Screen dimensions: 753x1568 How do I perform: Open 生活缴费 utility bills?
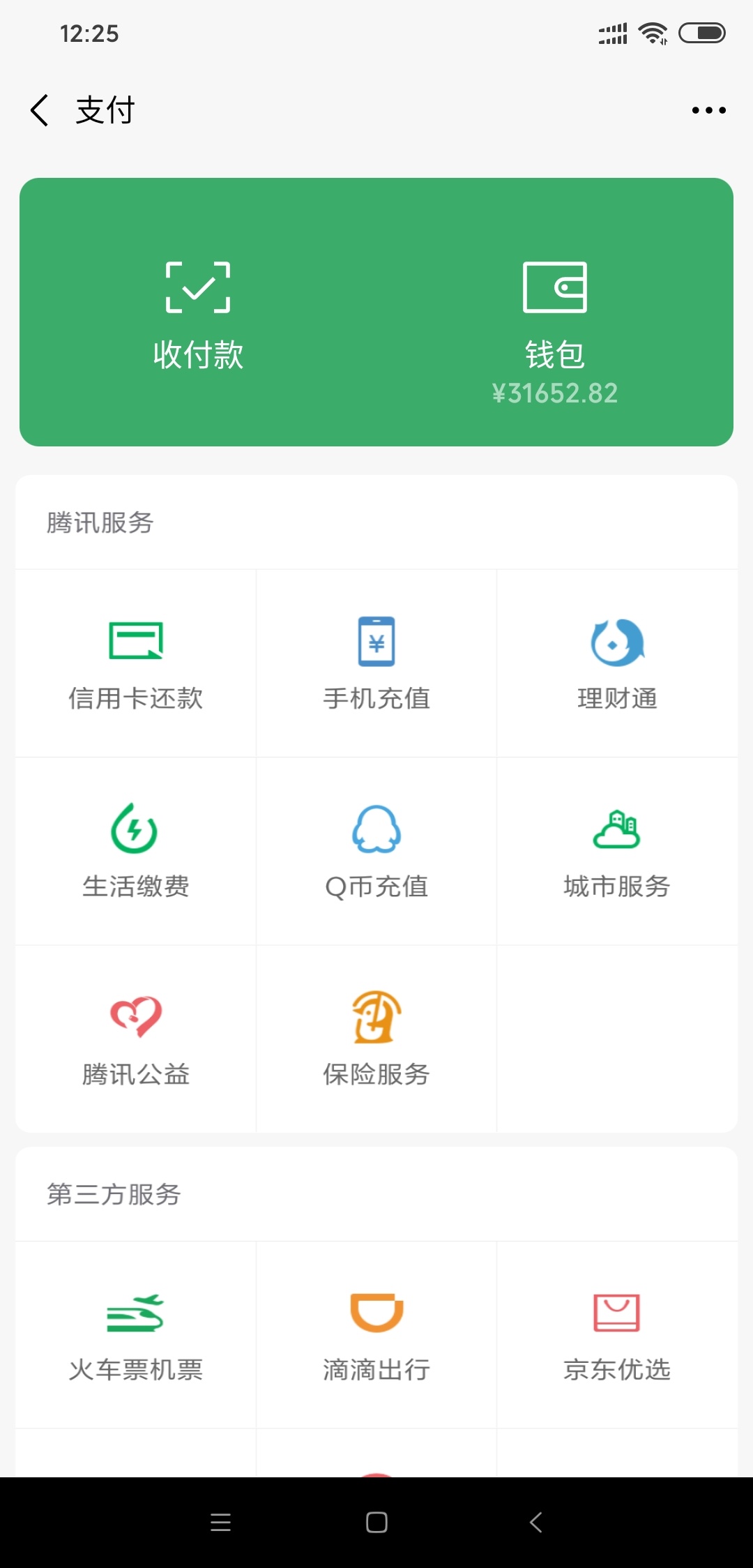pos(136,851)
